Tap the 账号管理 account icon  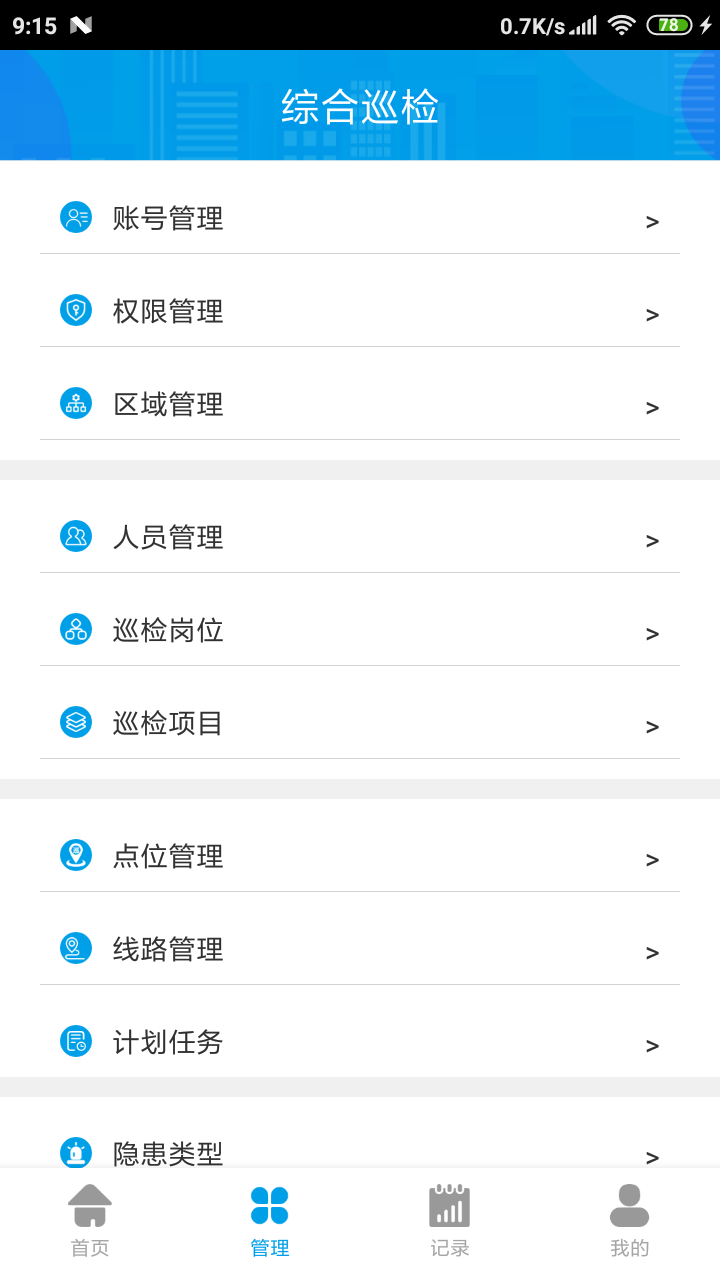click(75, 218)
